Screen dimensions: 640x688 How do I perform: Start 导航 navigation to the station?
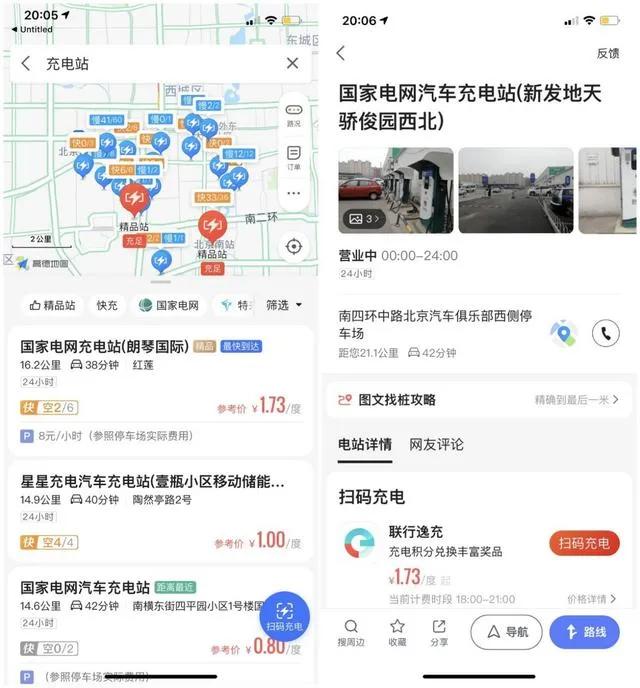[x=506, y=632]
